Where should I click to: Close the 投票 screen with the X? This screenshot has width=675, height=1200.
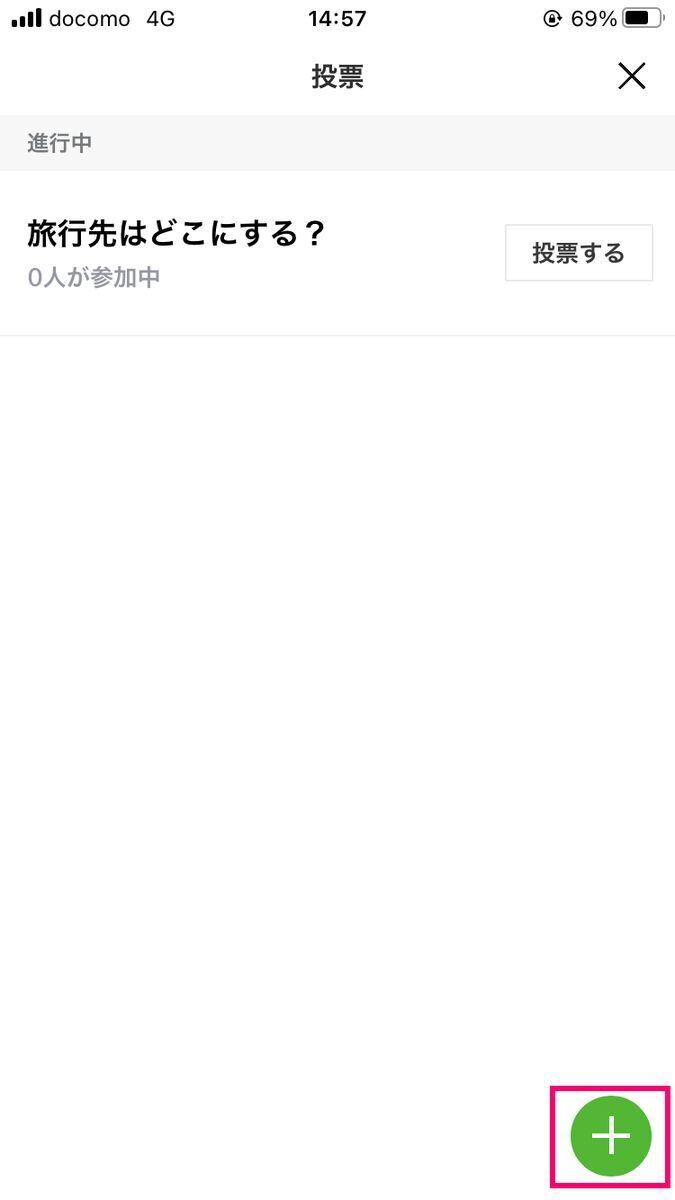pyautogui.click(x=631, y=77)
